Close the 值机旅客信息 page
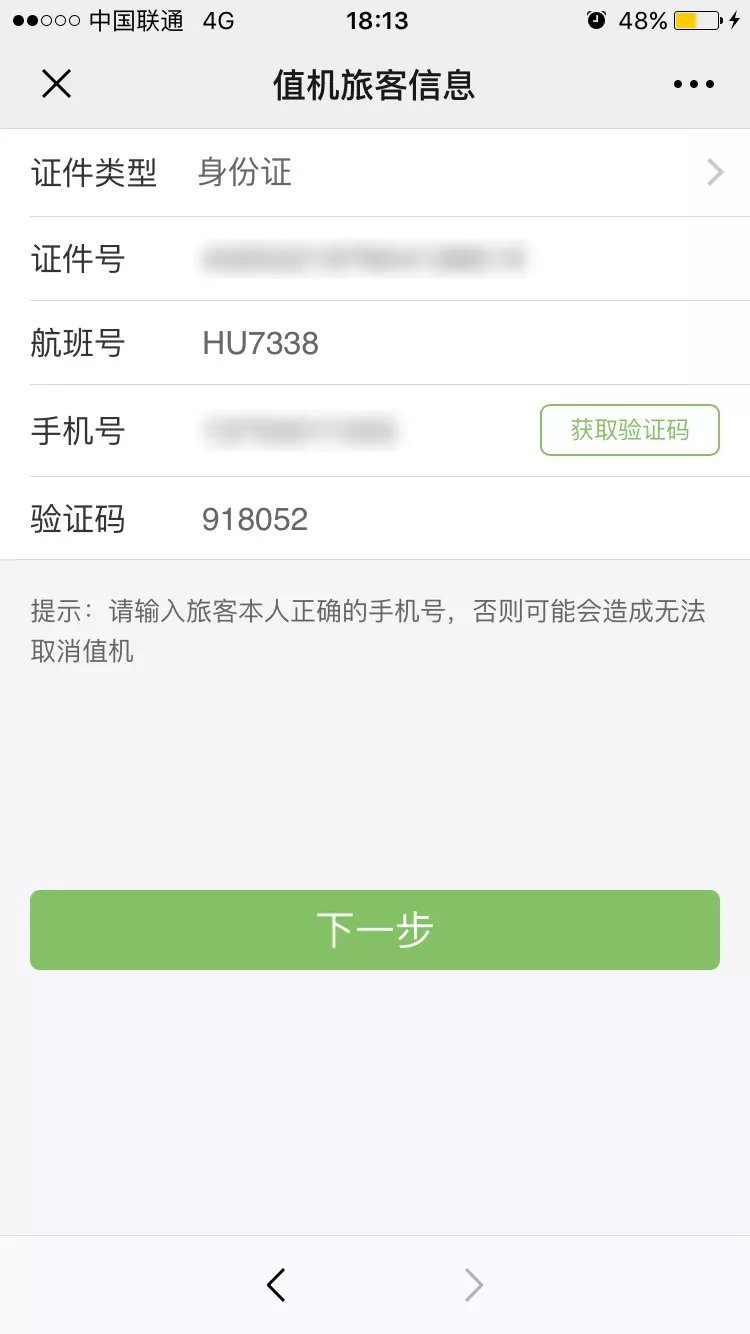 56,84
